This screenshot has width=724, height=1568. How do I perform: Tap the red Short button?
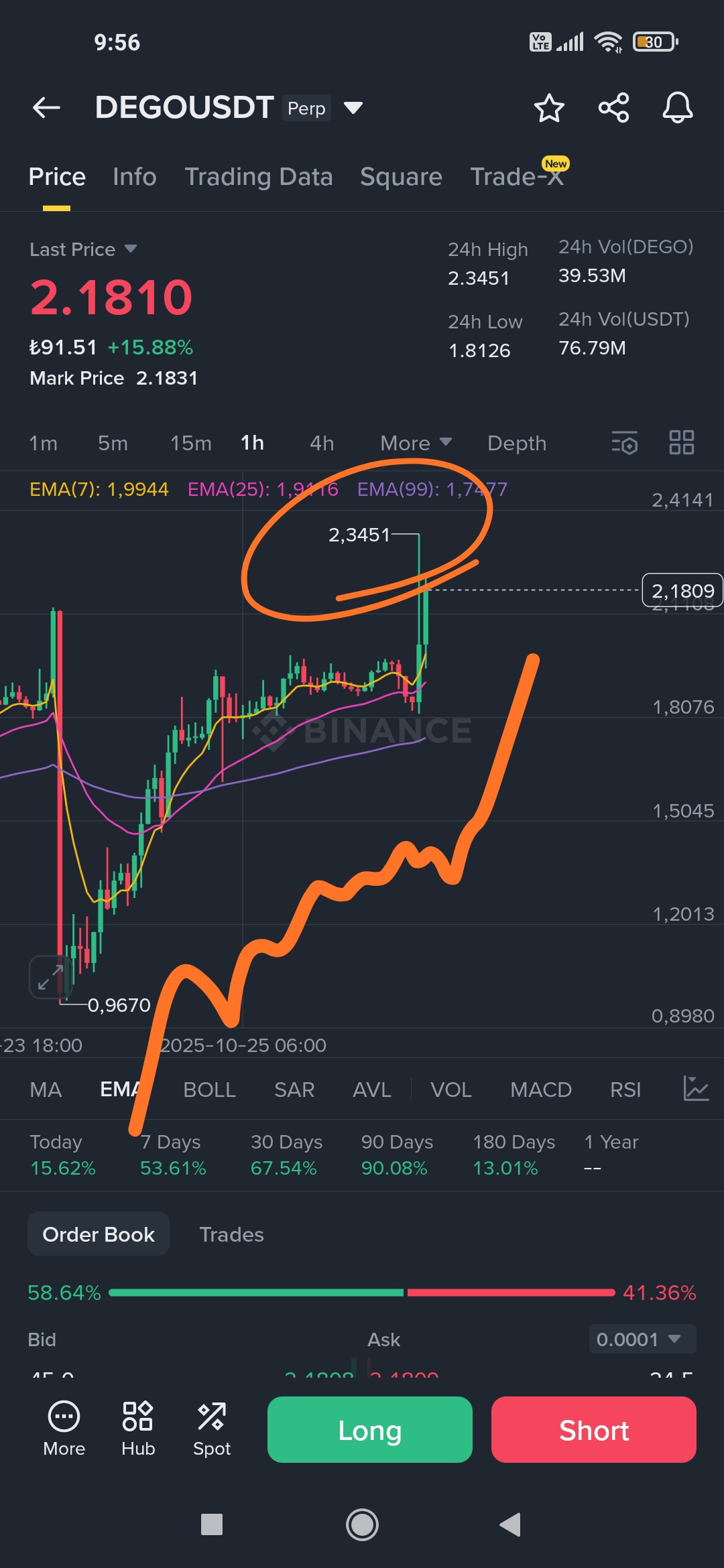click(x=593, y=1429)
